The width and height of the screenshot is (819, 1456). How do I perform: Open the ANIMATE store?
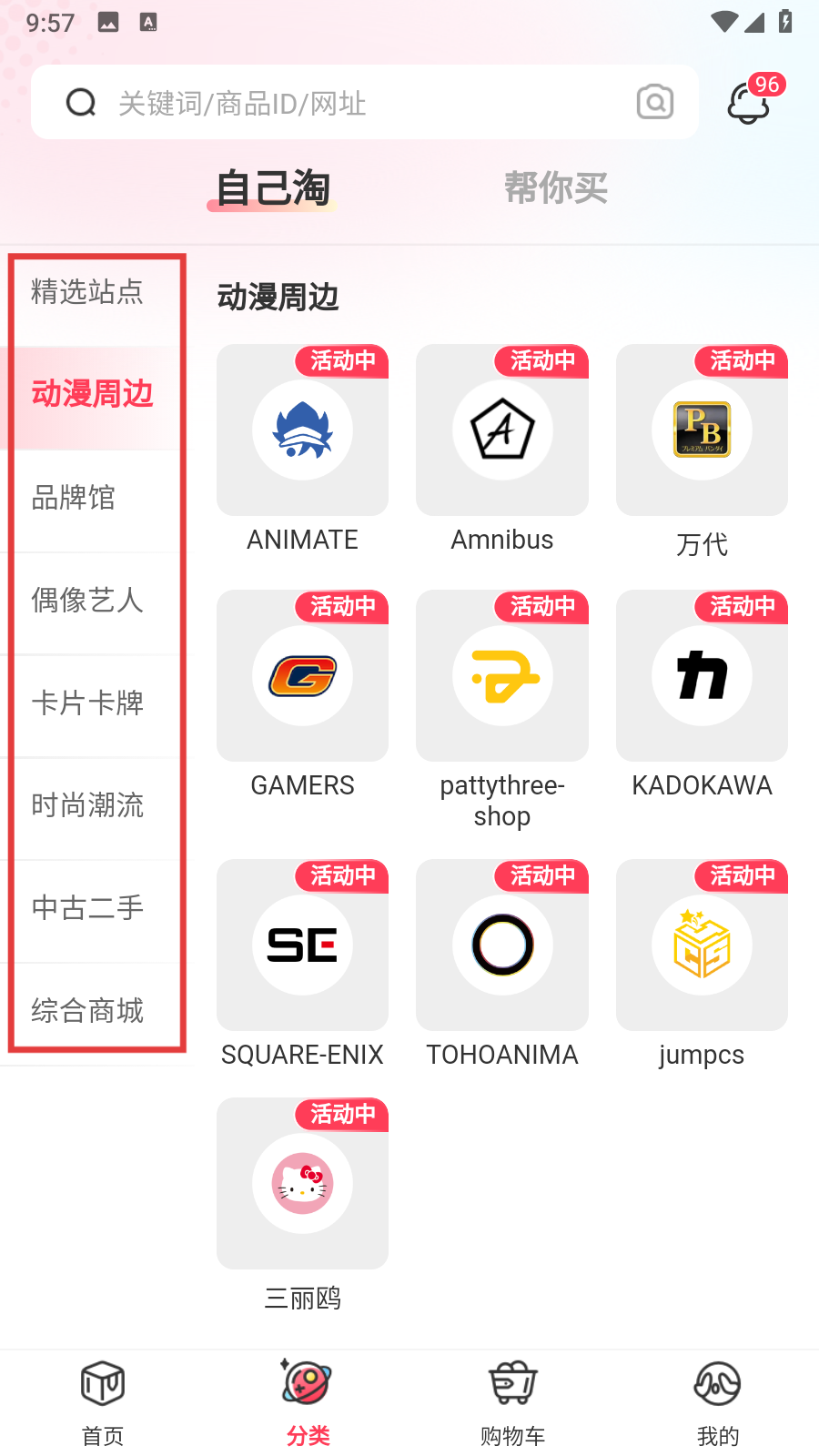302,450
